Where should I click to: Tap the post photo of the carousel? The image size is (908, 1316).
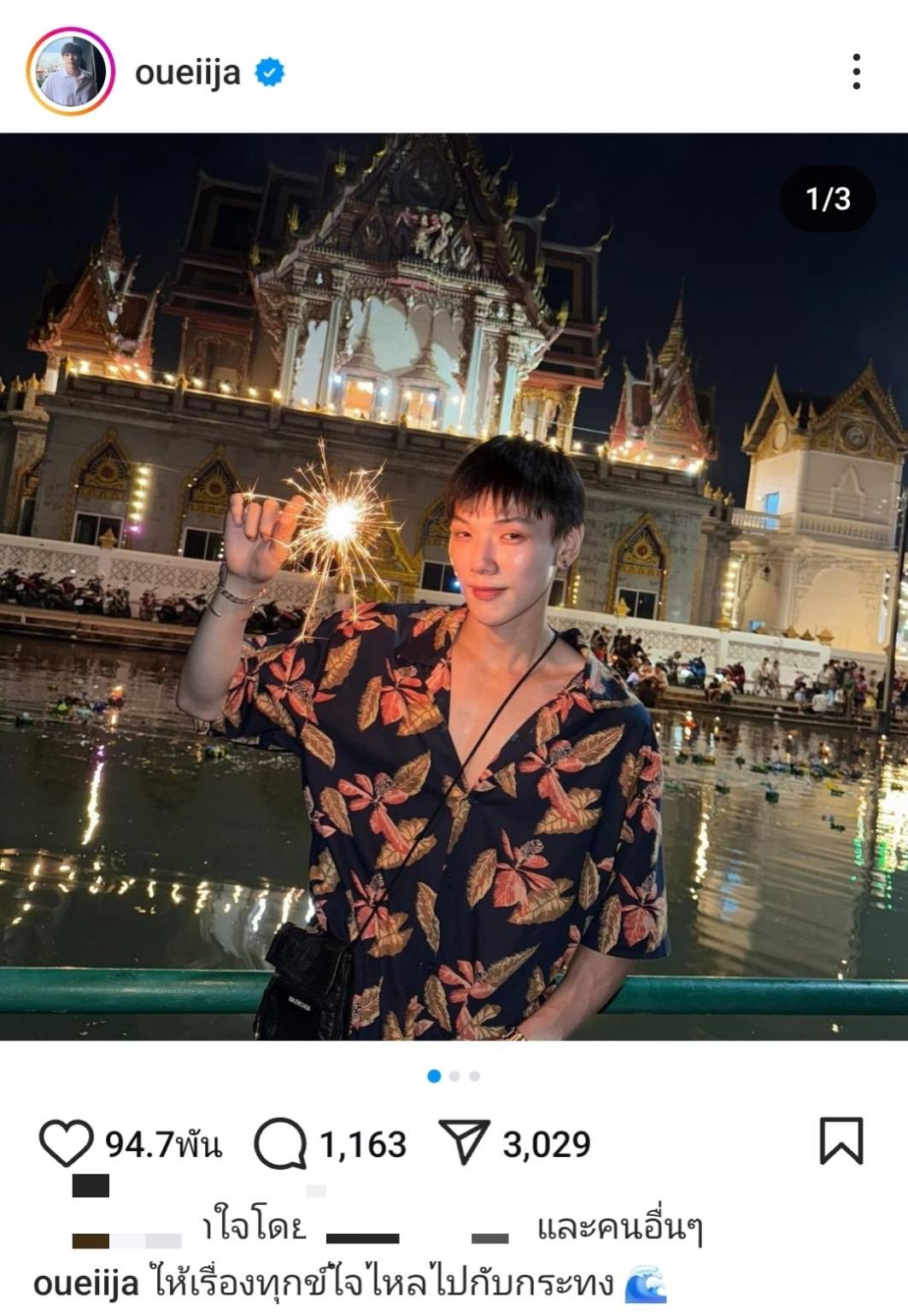pyautogui.click(x=454, y=586)
